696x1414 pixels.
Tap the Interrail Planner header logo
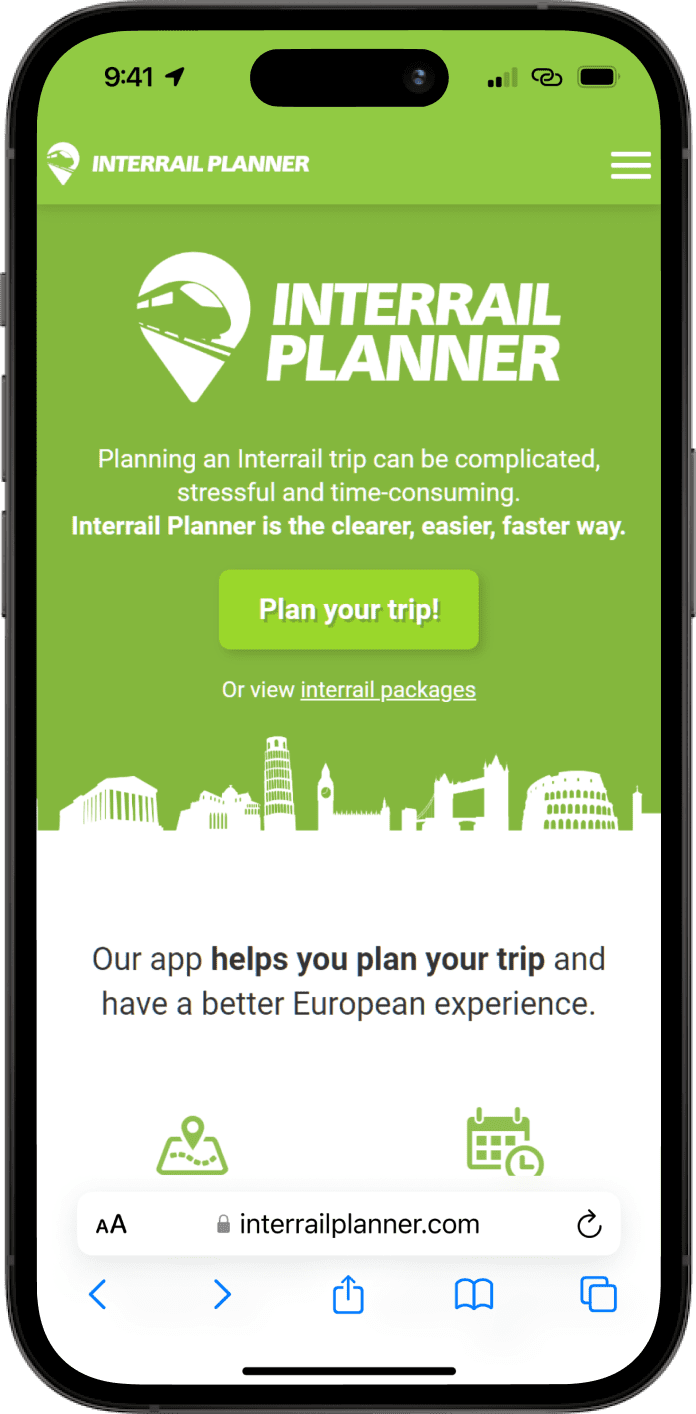coord(179,164)
